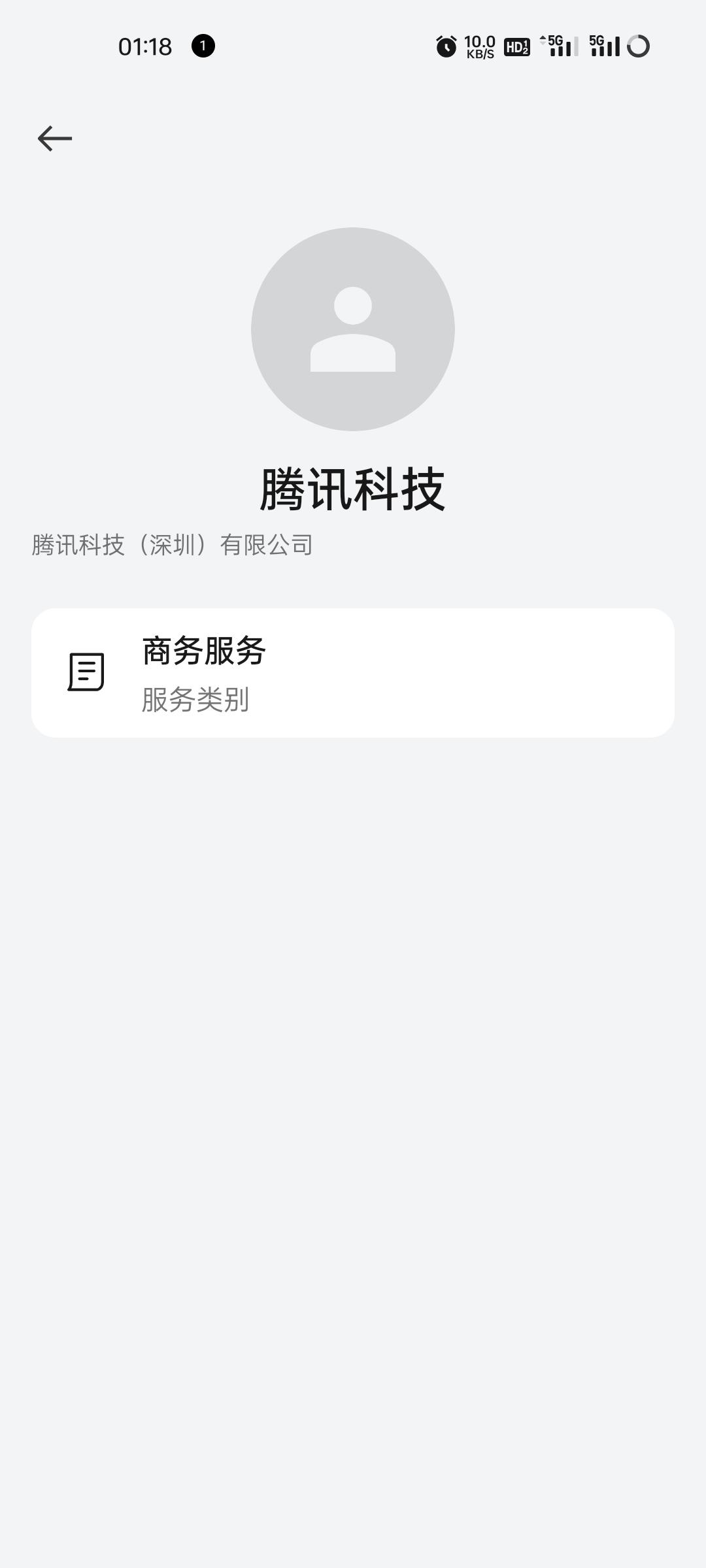Tap the white card containing service info
The height and width of the screenshot is (1568, 706).
click(353, 673)
